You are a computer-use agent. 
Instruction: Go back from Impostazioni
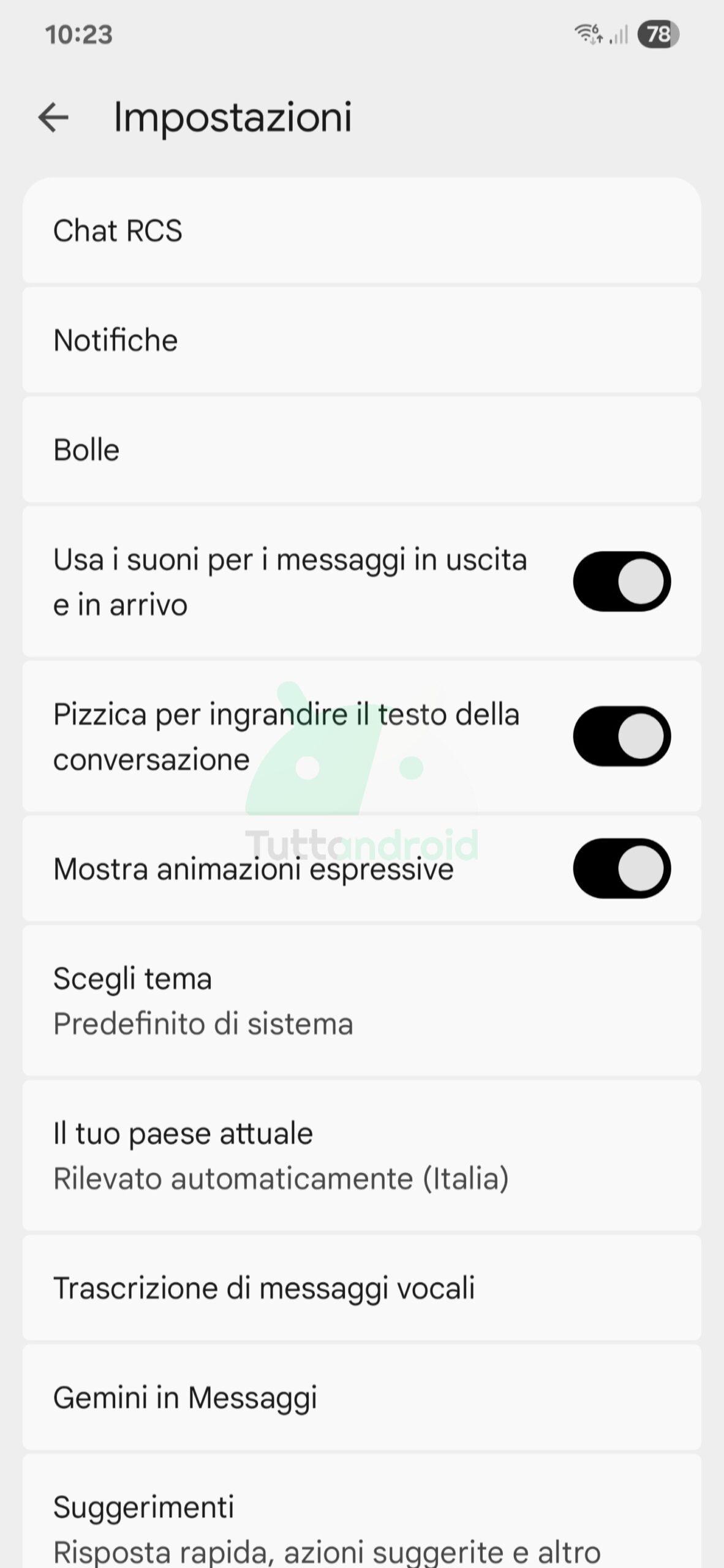coord(53,117)
